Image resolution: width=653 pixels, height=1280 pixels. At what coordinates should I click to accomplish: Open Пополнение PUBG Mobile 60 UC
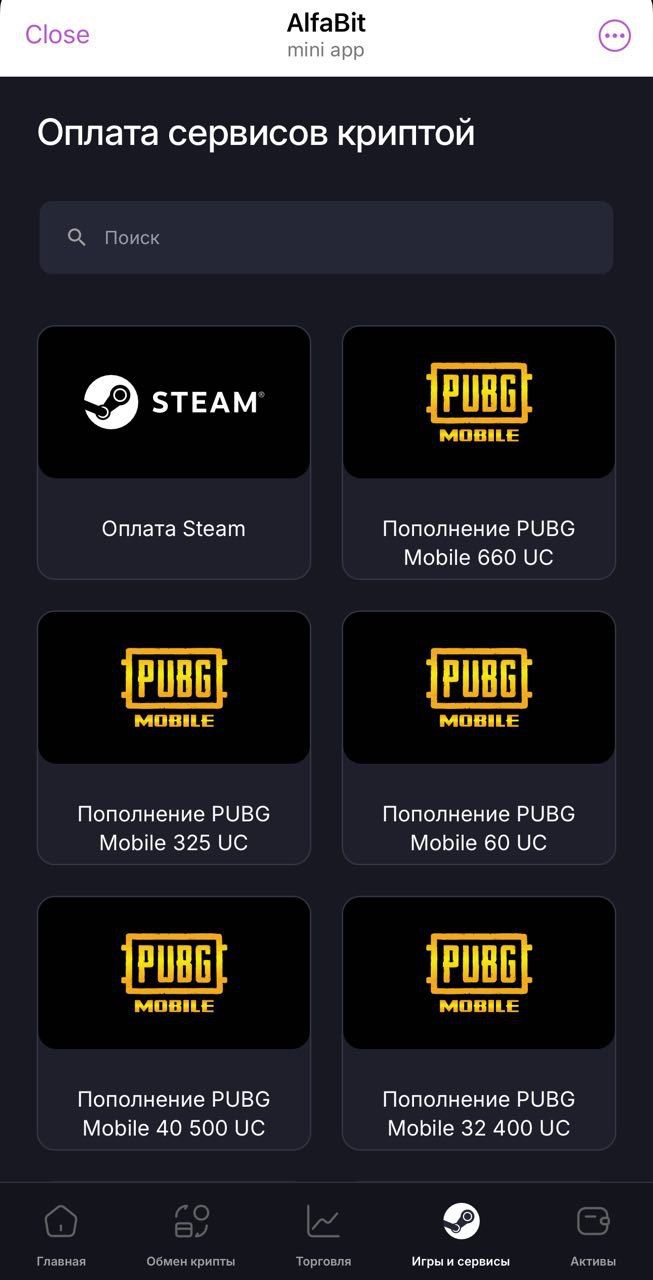point(478,737)
